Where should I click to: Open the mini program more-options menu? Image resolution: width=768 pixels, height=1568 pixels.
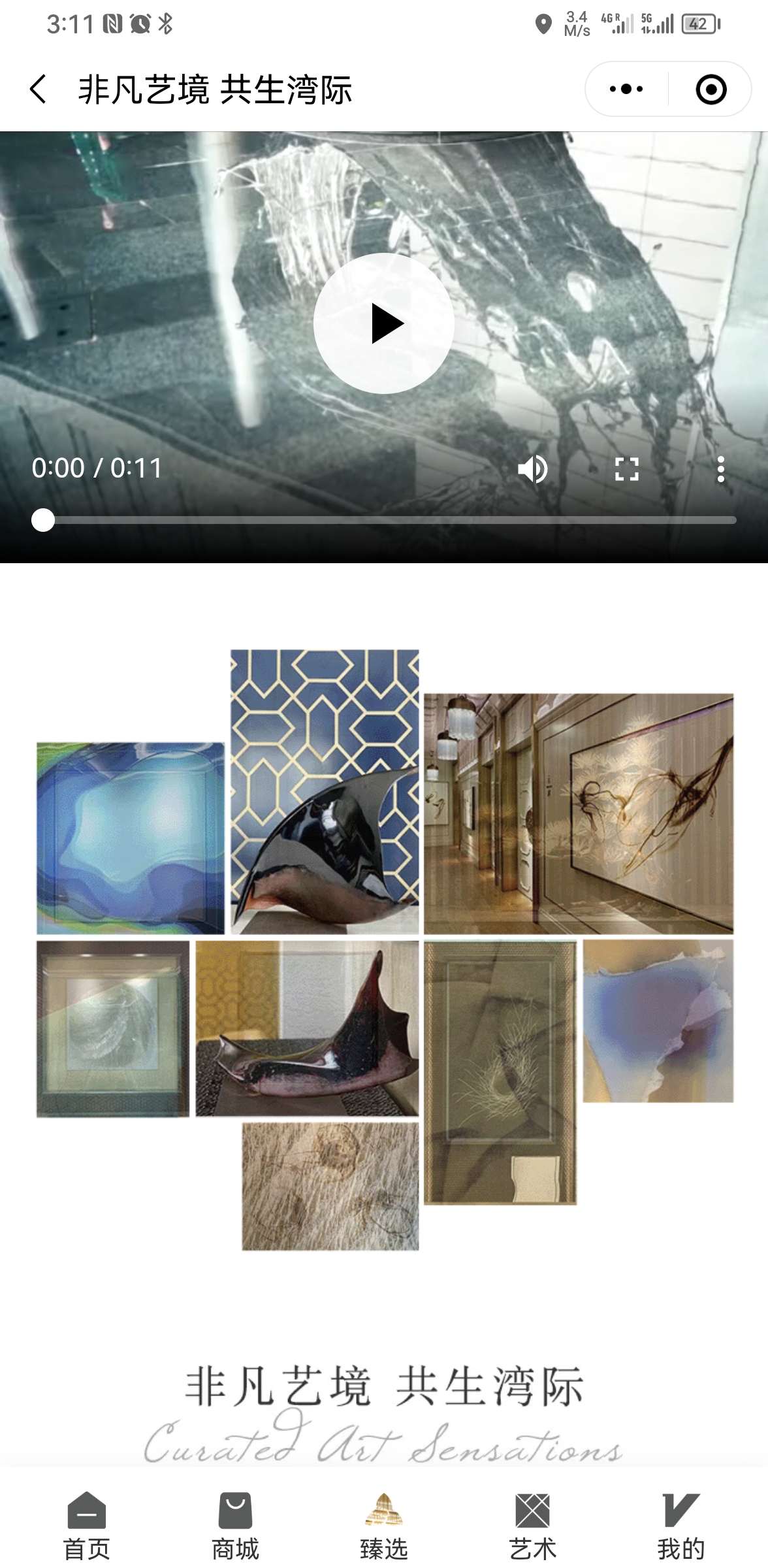tap(626, 90)
